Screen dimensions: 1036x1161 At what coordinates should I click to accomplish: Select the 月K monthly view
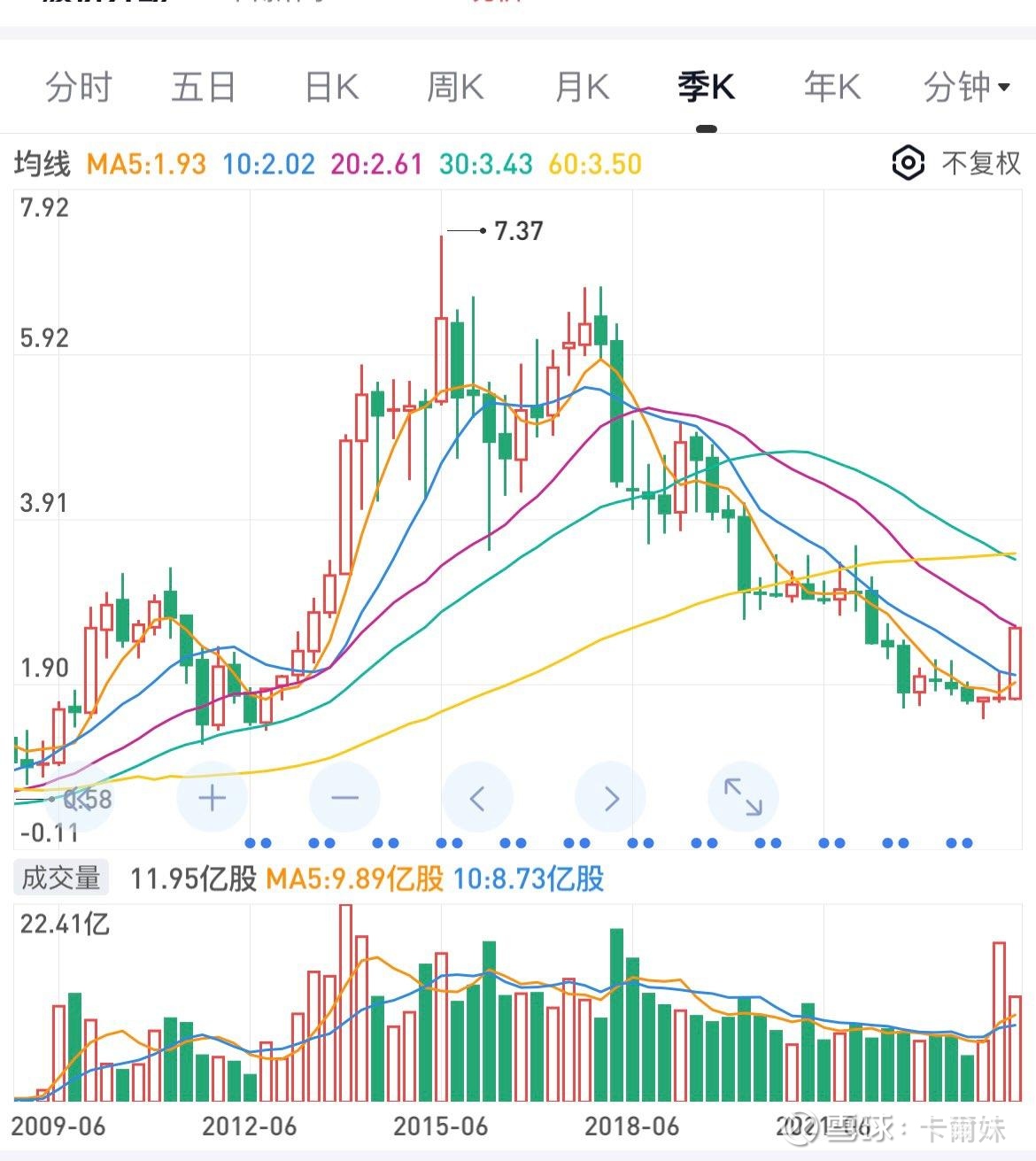tap(582, 87)
